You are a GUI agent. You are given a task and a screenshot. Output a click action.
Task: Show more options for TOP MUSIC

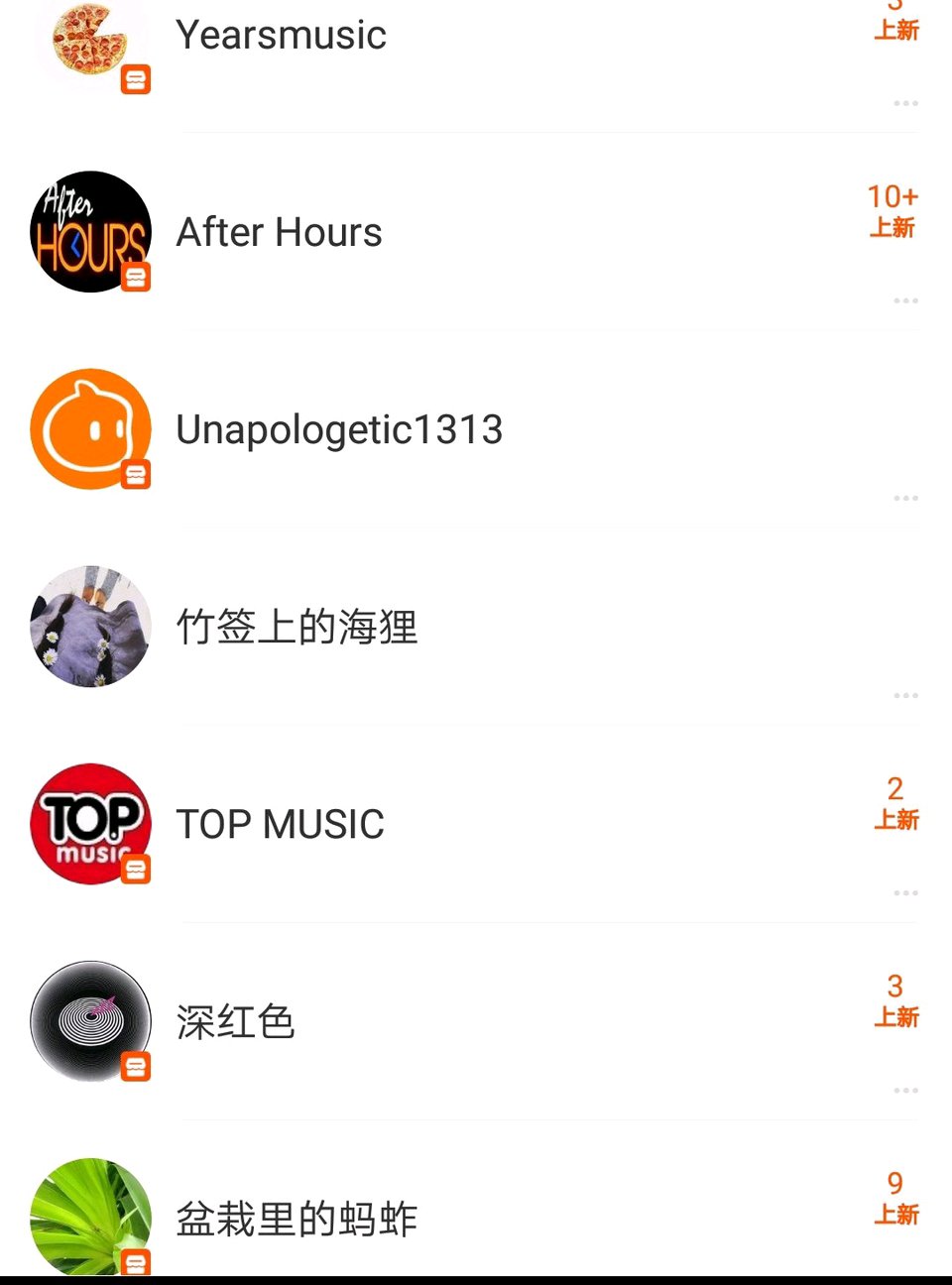[904, 892]
